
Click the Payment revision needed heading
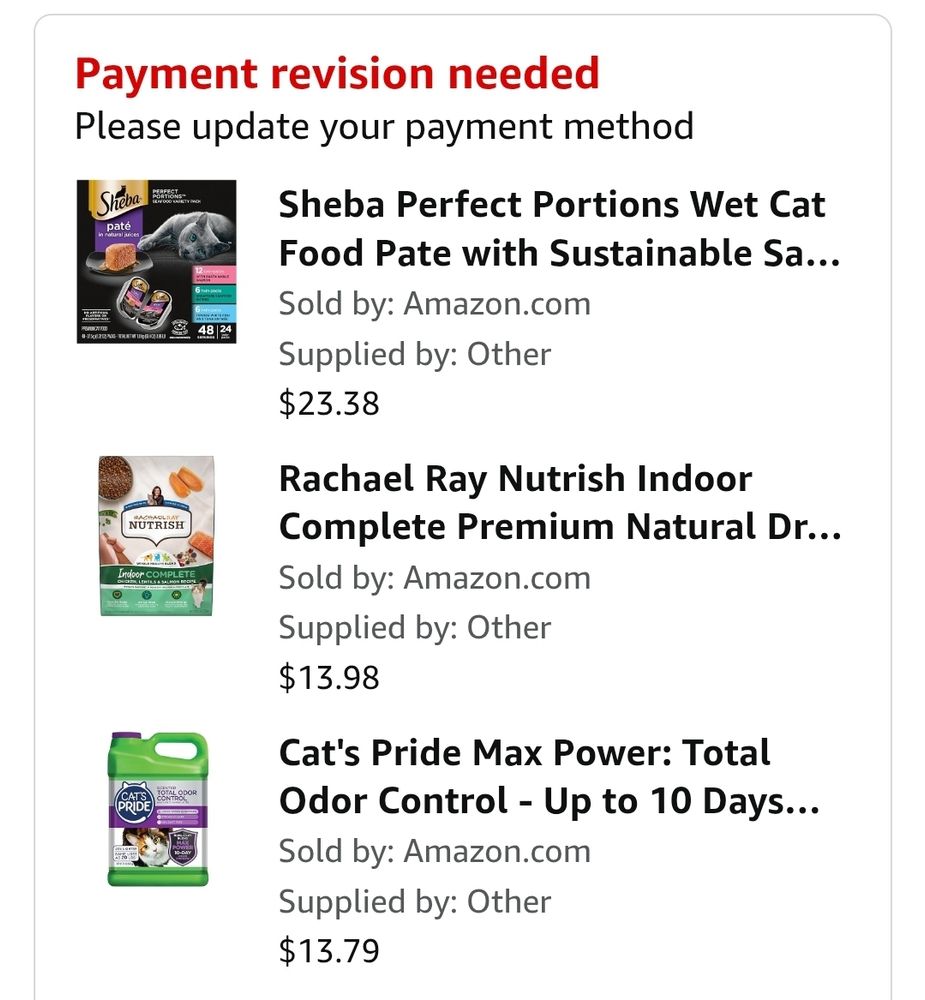[337, 73]
